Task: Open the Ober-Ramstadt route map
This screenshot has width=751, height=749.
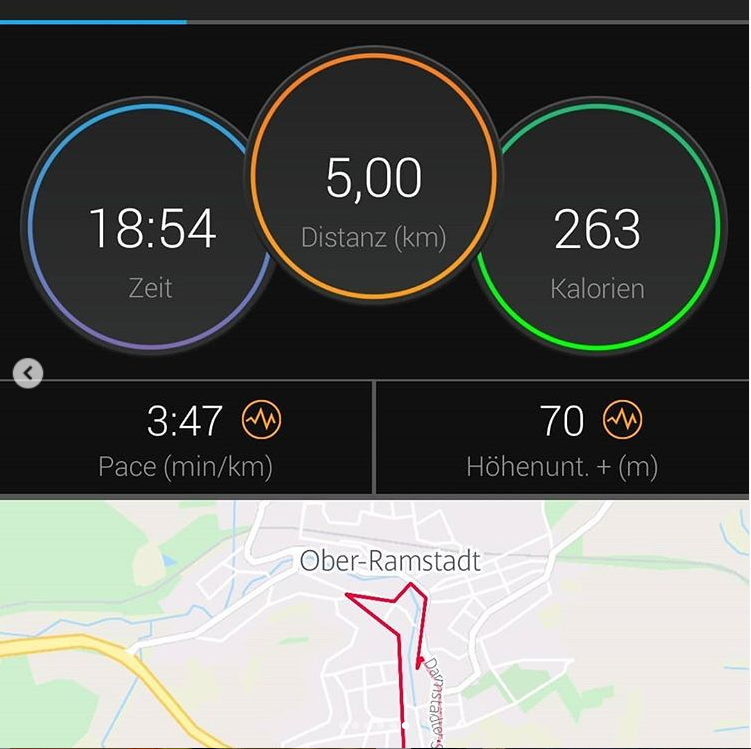Action: 375,625
